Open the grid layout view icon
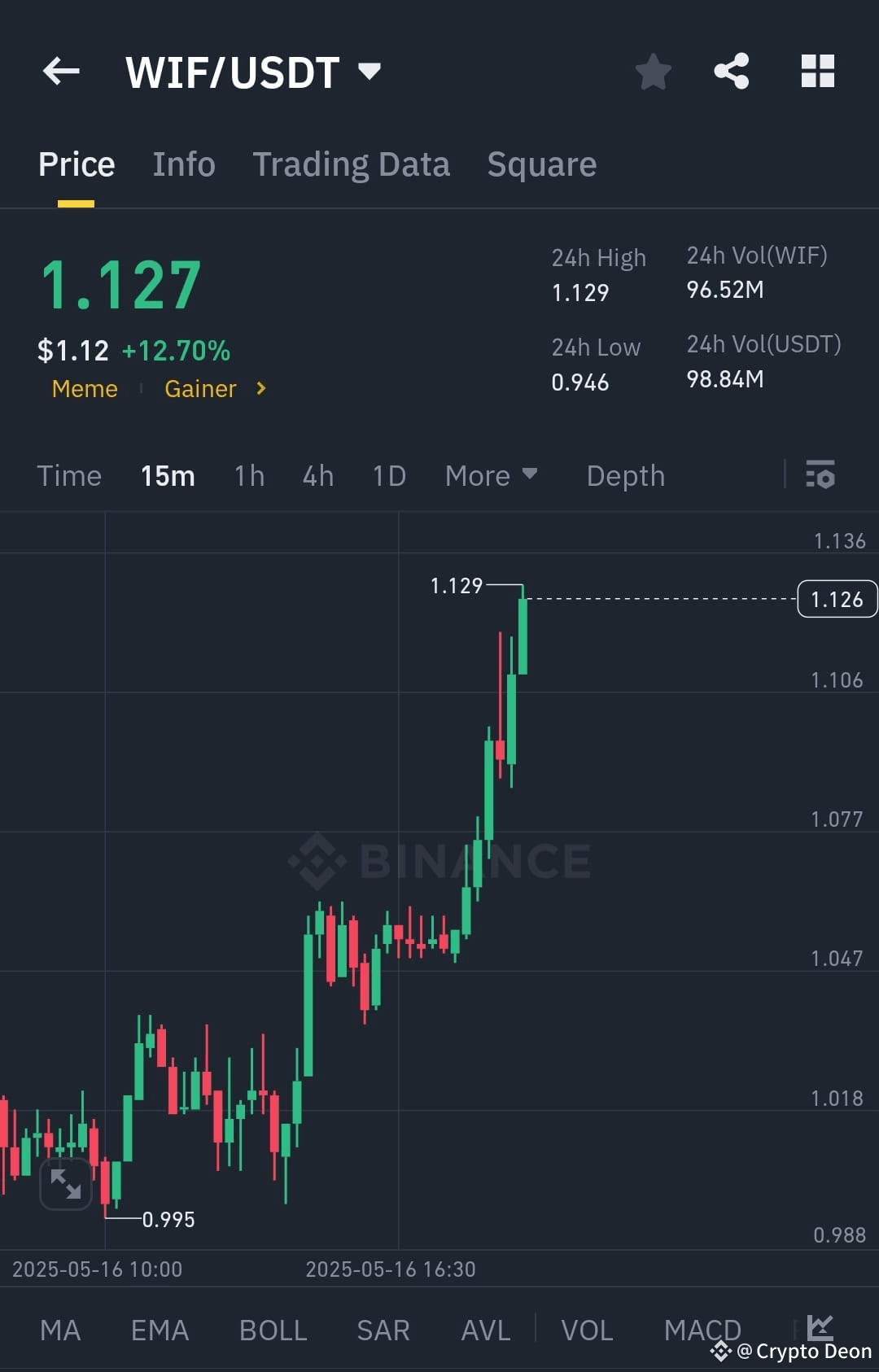This screenshot has width=879, height=1372. (817, 72)
